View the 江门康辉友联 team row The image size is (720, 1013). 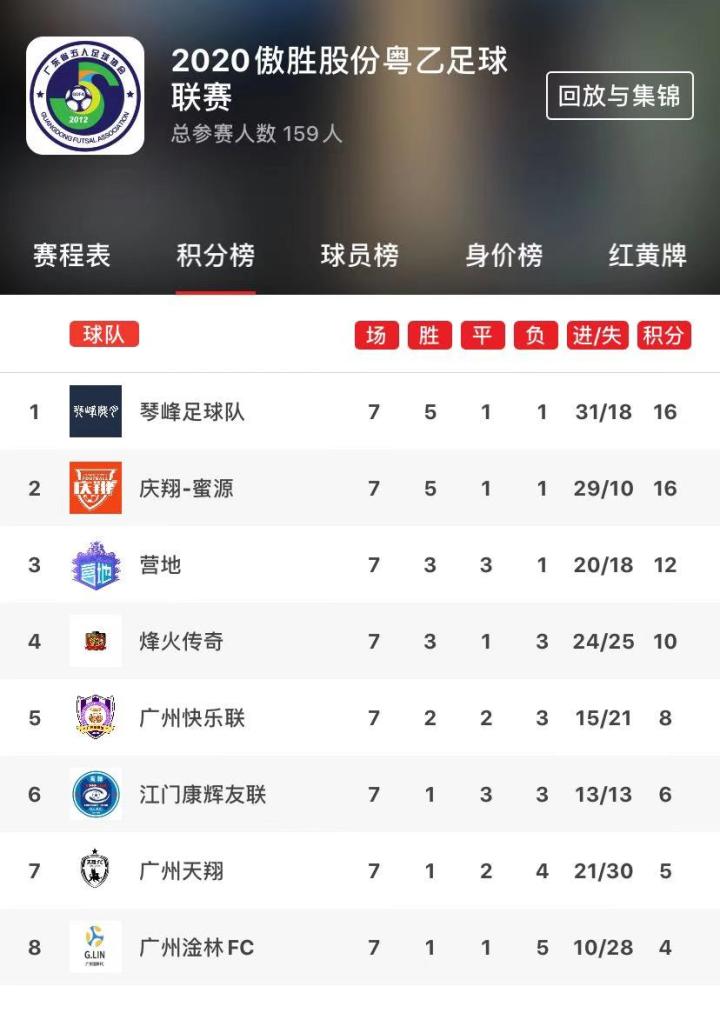(x=202, y=795)
